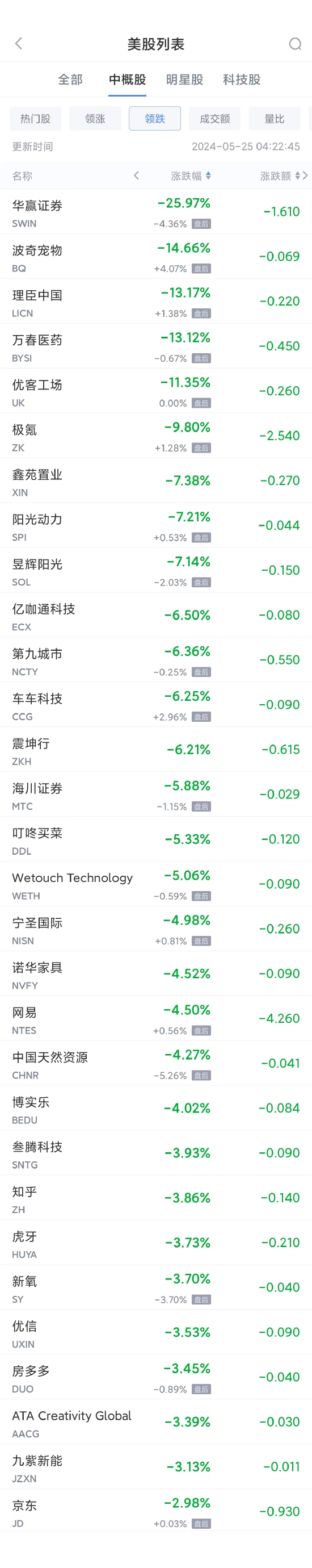Select the 成交额 filter chip
Screen dimensions: 312x1568
(x=214, y=119)
